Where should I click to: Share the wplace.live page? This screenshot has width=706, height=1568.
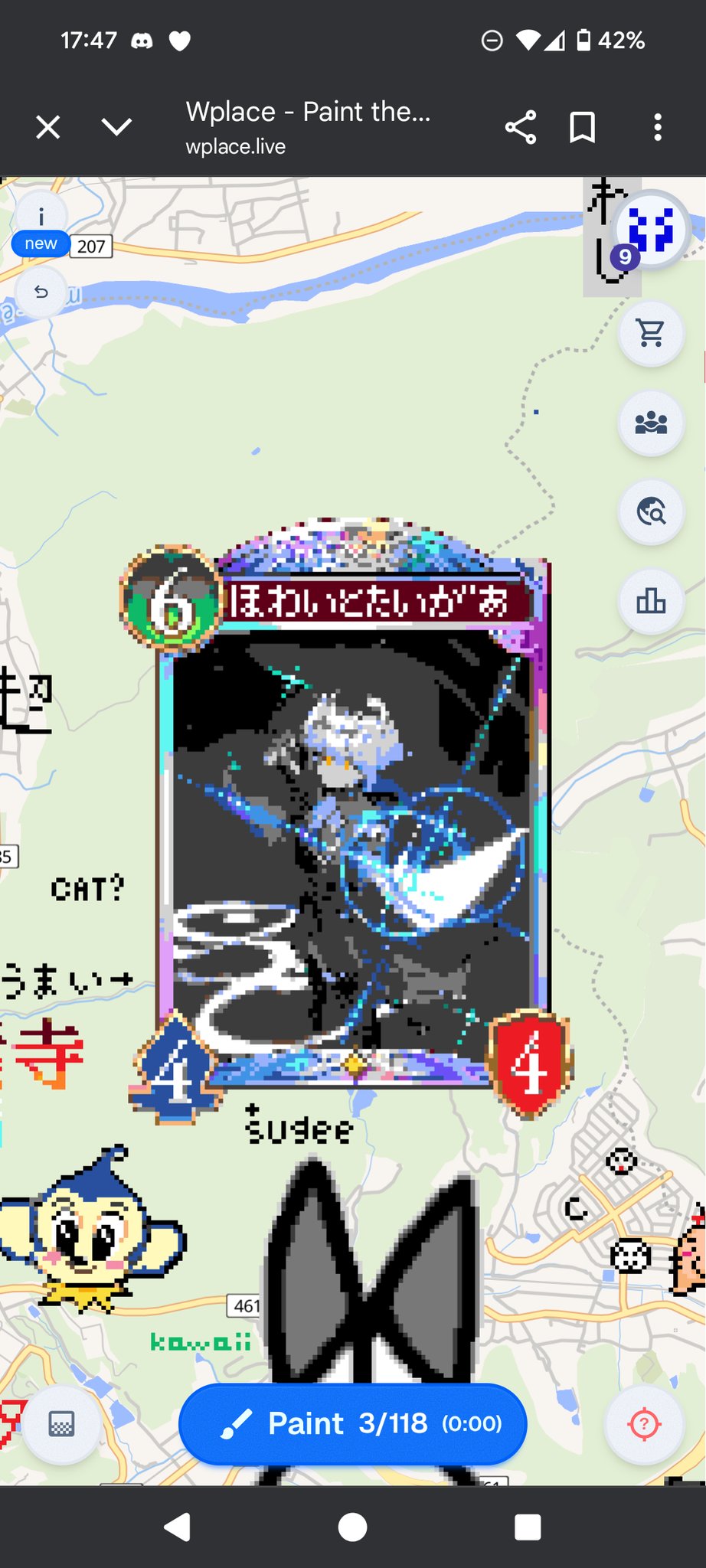tap(521, 127)
